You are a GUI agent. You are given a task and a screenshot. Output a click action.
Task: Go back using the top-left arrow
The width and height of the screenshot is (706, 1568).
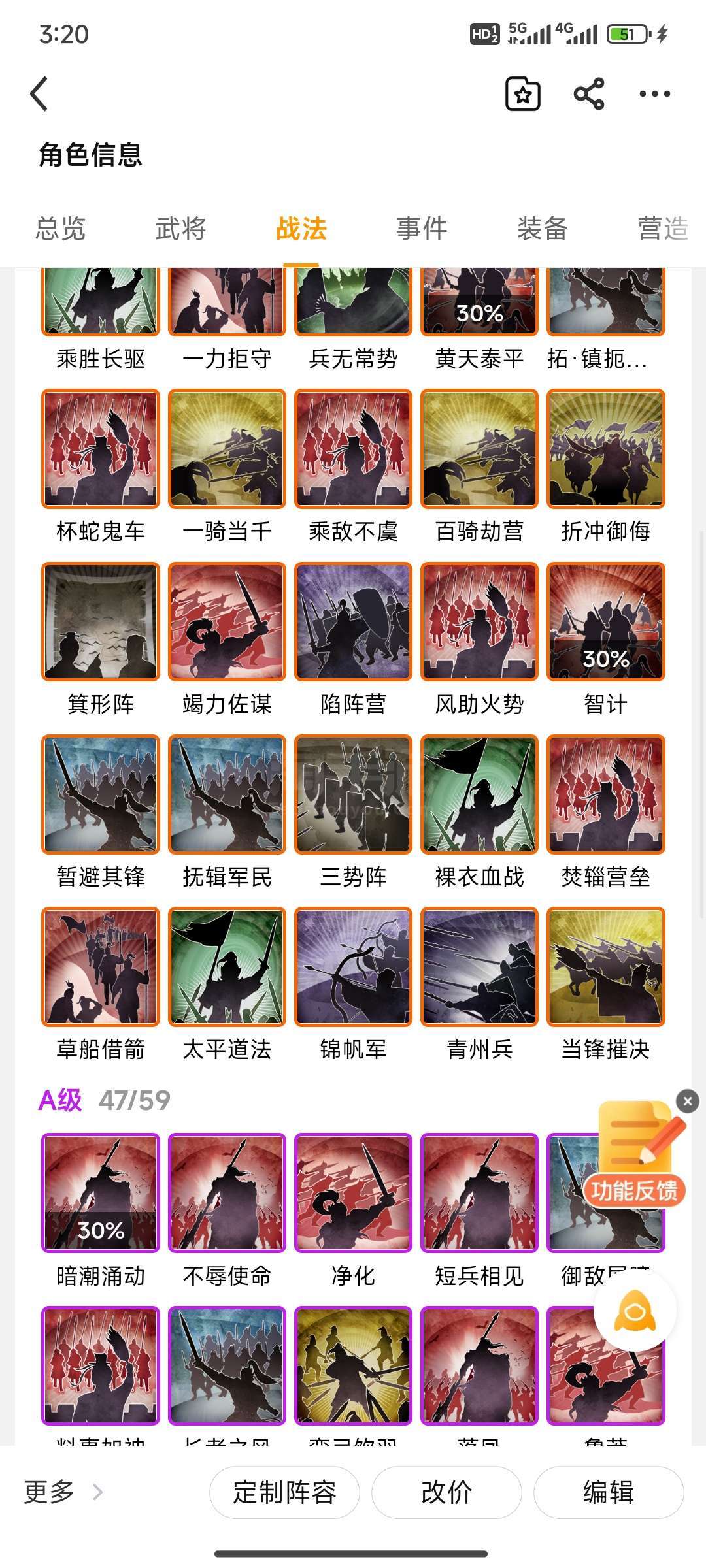click(x=40, y=93)
